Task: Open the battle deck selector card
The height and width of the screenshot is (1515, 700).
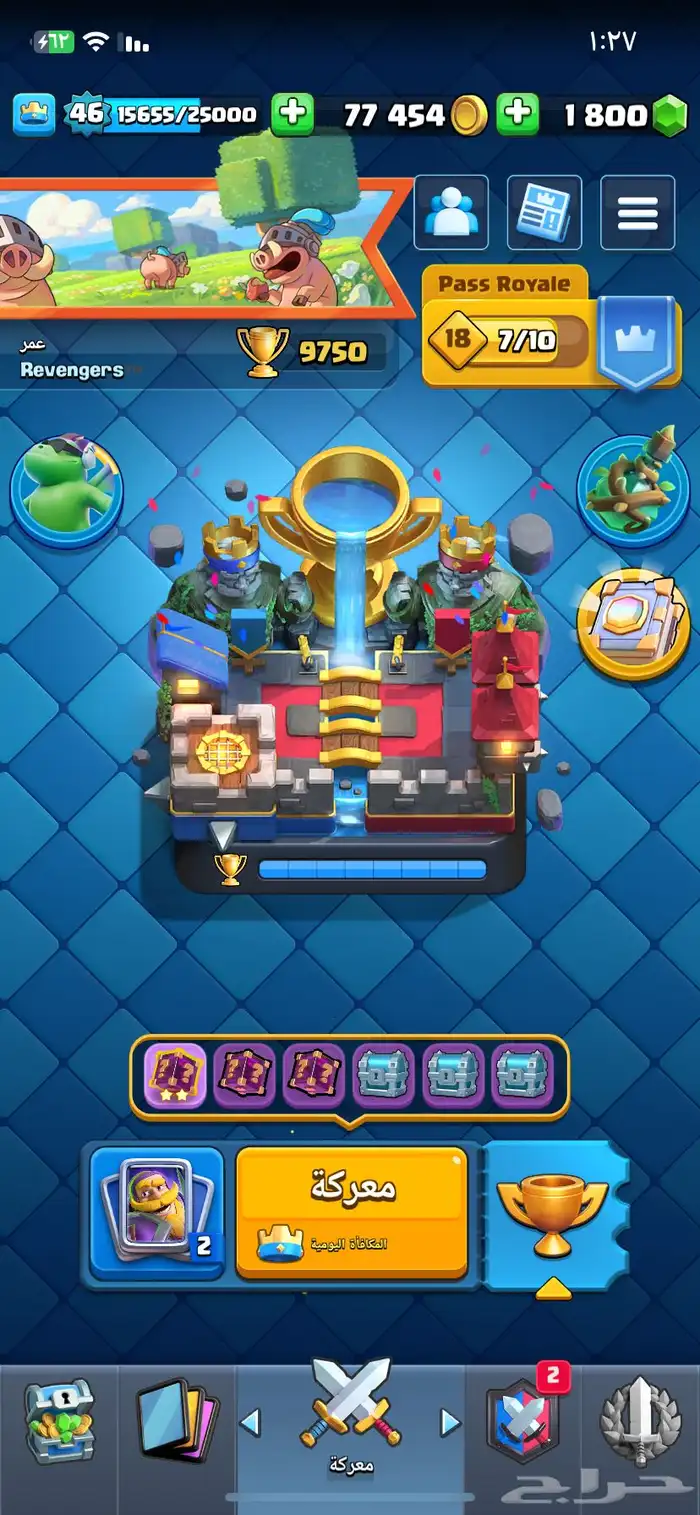Action: point(156,1212)
